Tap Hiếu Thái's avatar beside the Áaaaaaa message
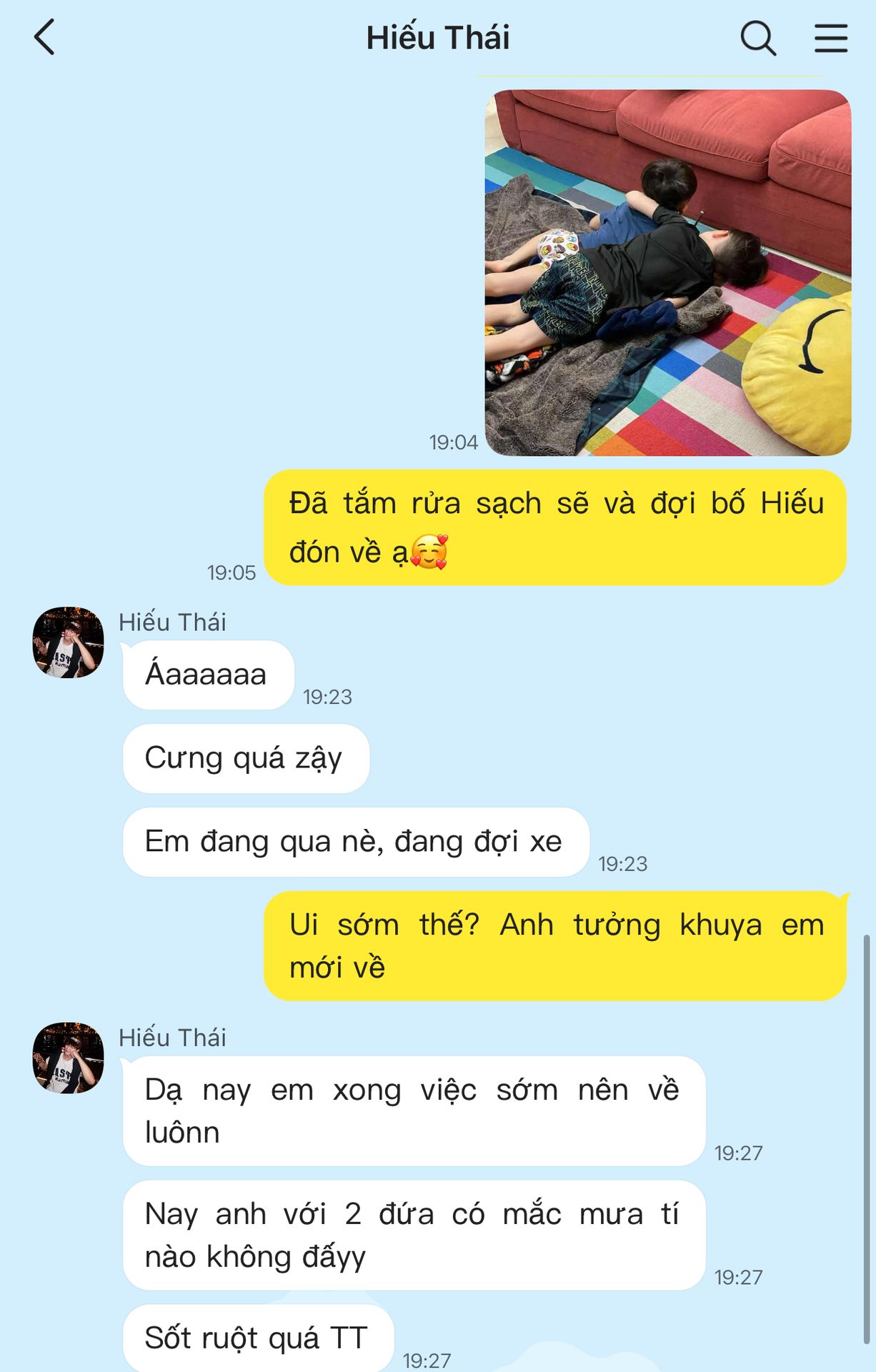The width and height of the screenshot is (876, 1372). coord(69,642)
